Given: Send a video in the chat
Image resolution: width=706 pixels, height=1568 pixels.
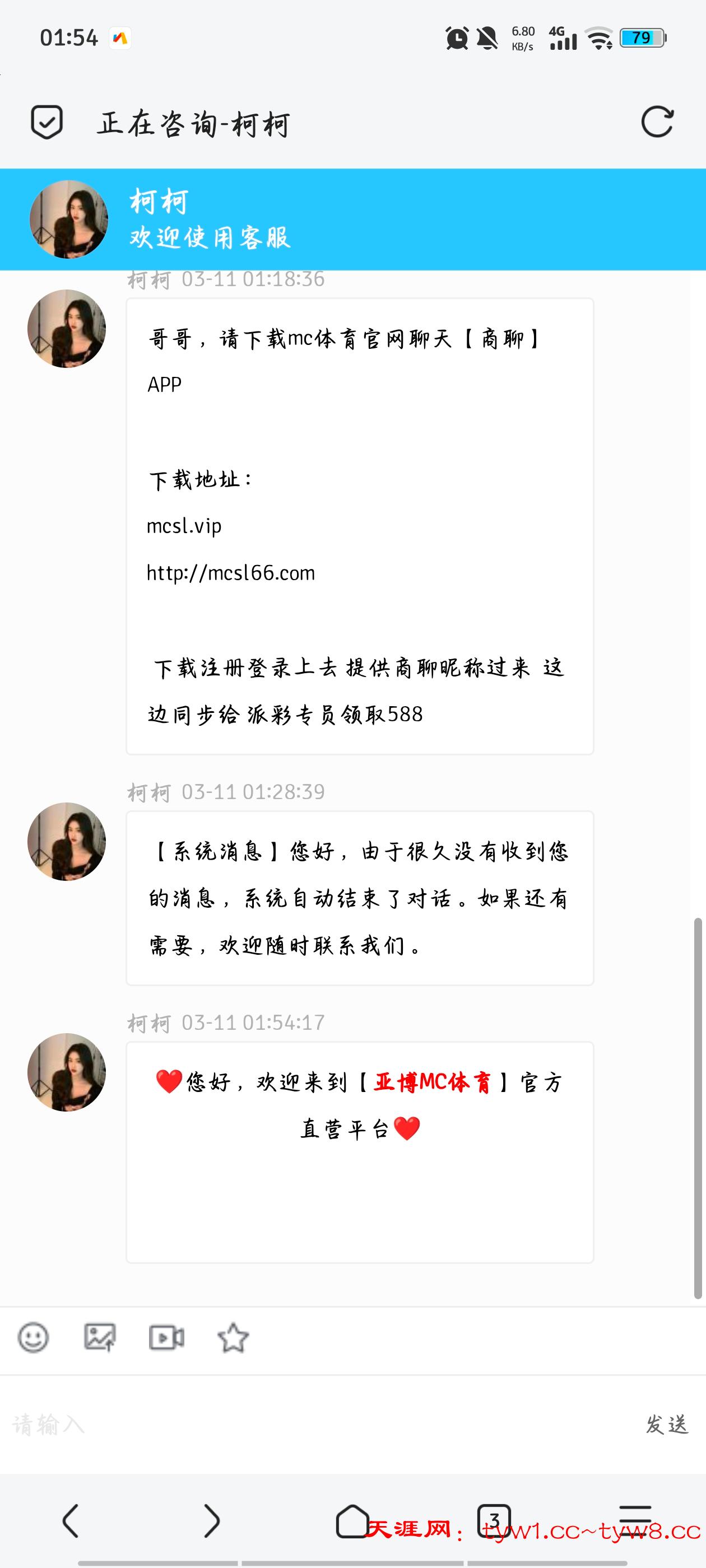Looking at the screenshot, I should pyautogui.click(x=166, y=1338).
